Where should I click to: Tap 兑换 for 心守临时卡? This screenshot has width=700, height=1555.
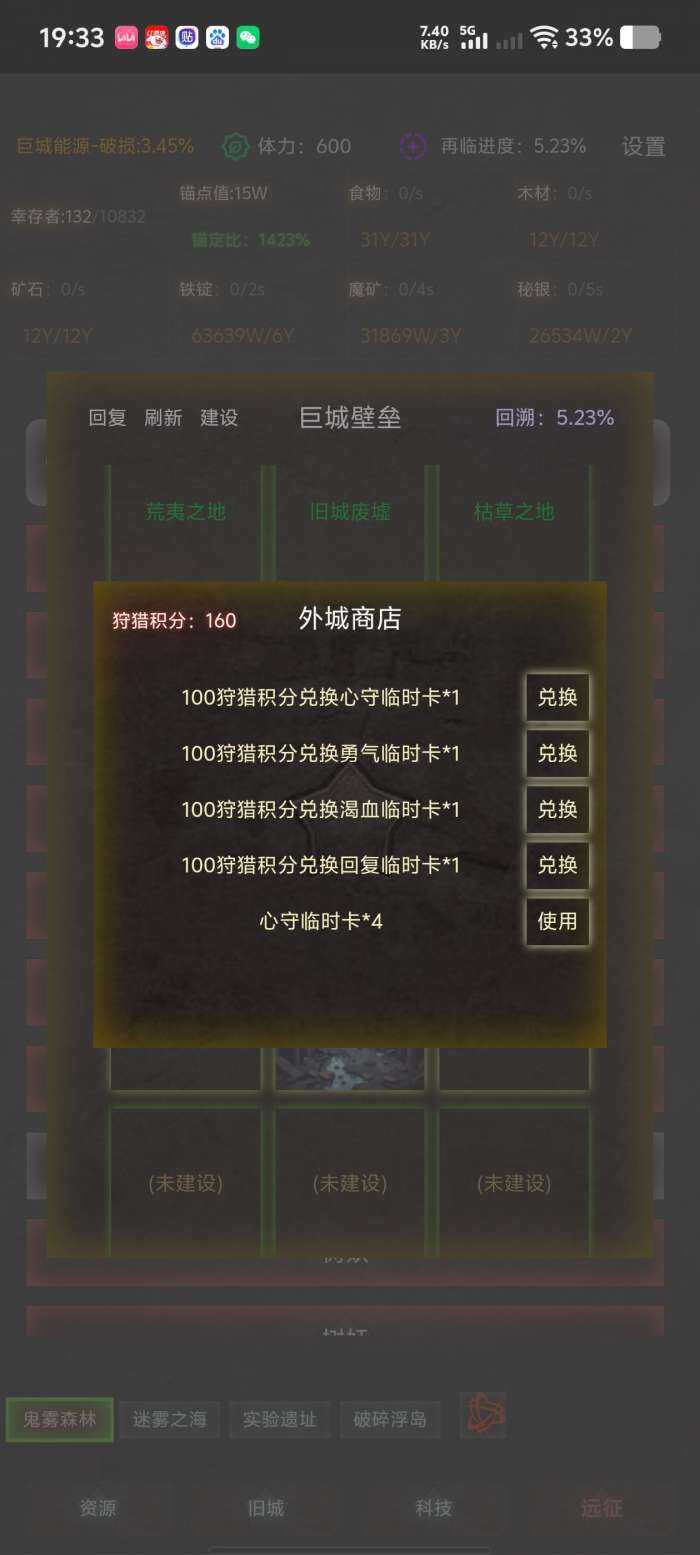pyautogui.click(x=557, y=697)
